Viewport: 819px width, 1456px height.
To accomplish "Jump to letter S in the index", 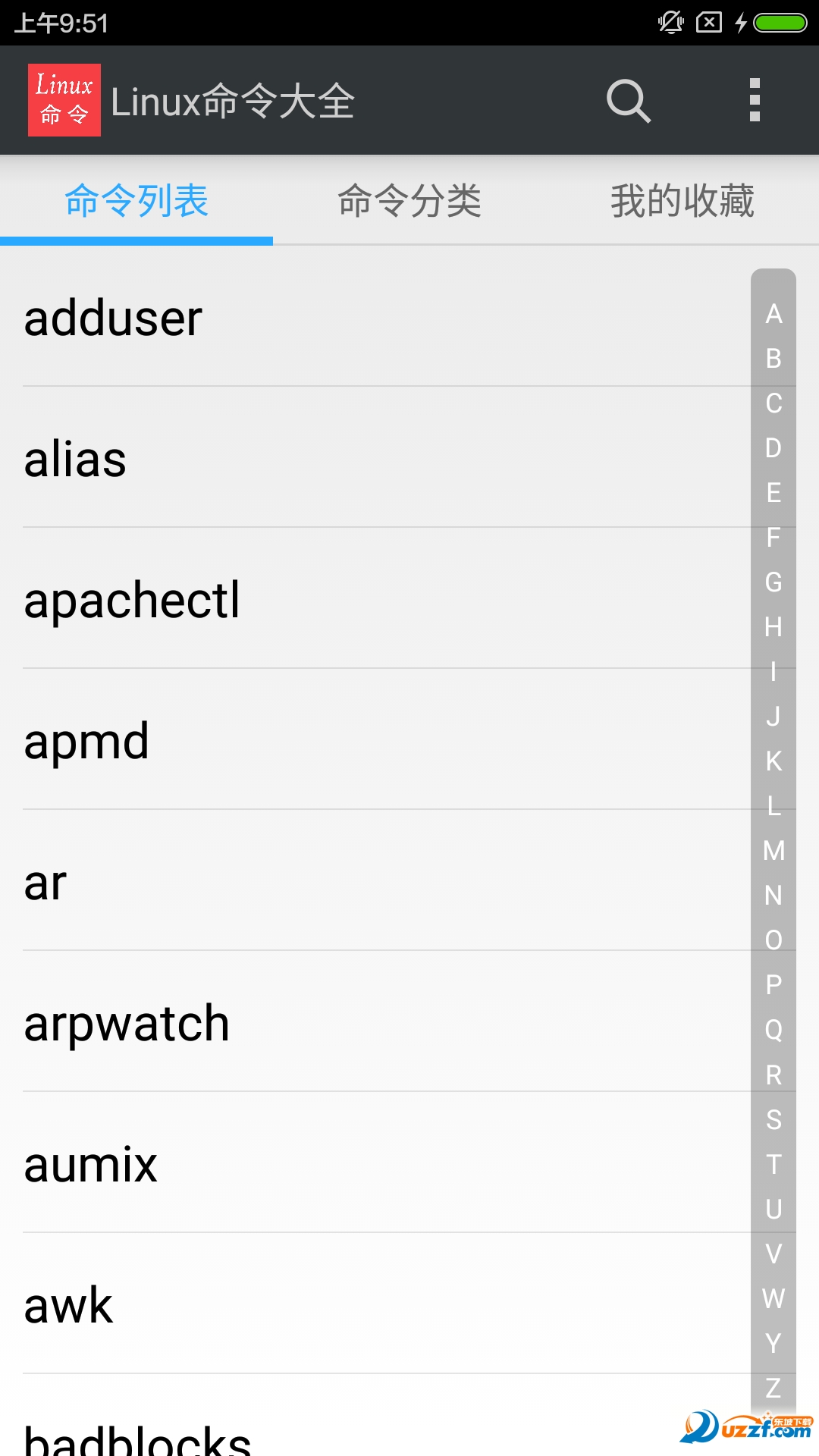I will [x=773, y=1119].
